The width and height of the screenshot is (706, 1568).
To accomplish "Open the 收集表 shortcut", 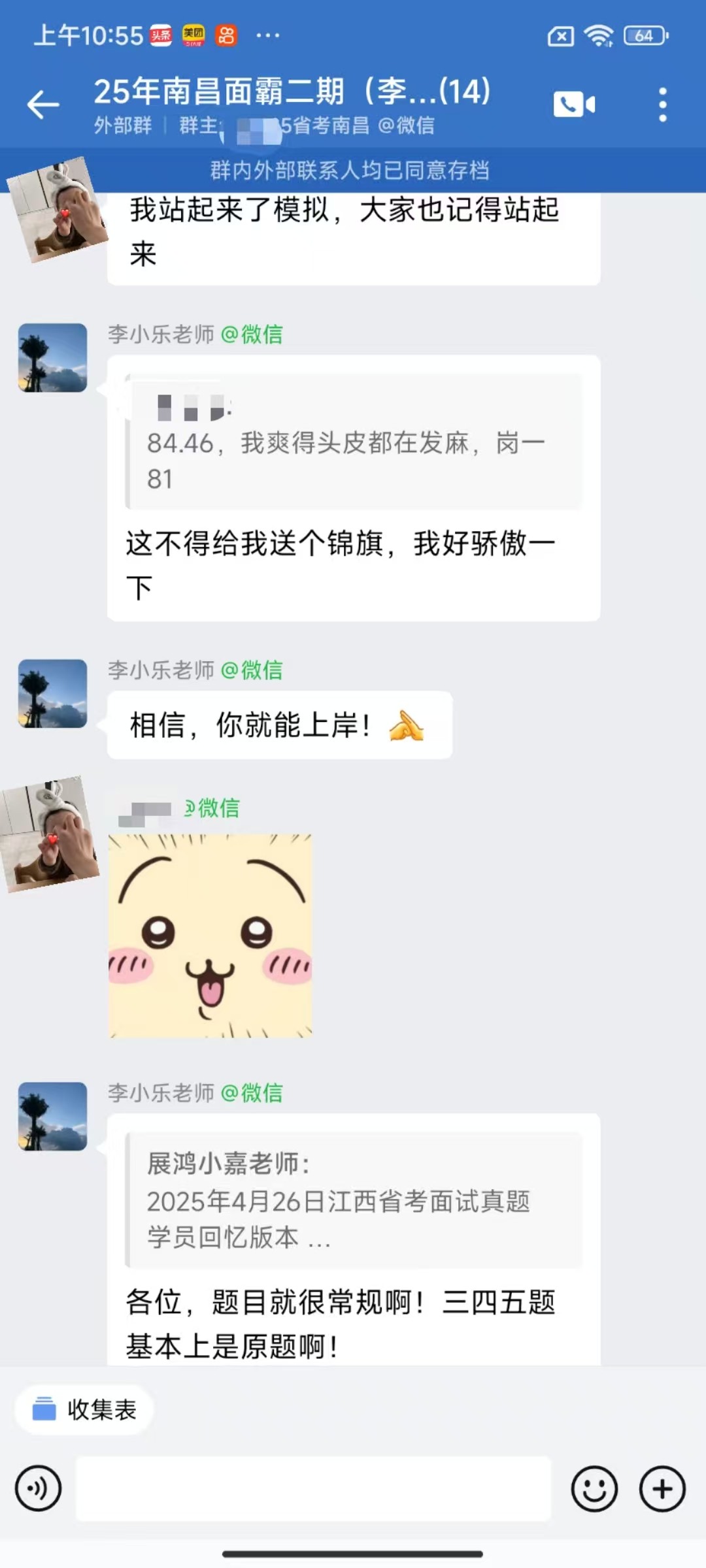I will [x=85, y=1409].
